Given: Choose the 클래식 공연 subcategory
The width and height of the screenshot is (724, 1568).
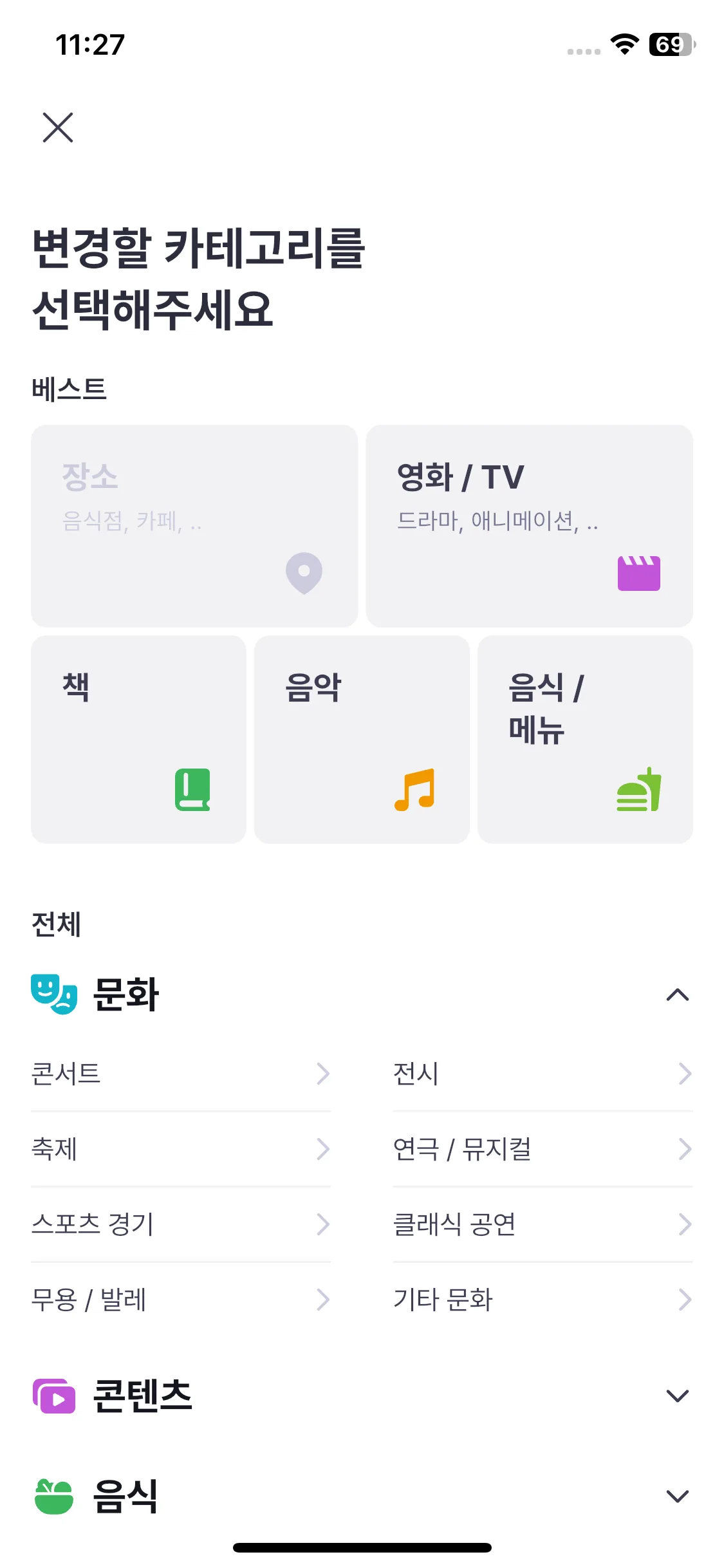Looking at the screenshot, I should click(x=542, y=1224).
